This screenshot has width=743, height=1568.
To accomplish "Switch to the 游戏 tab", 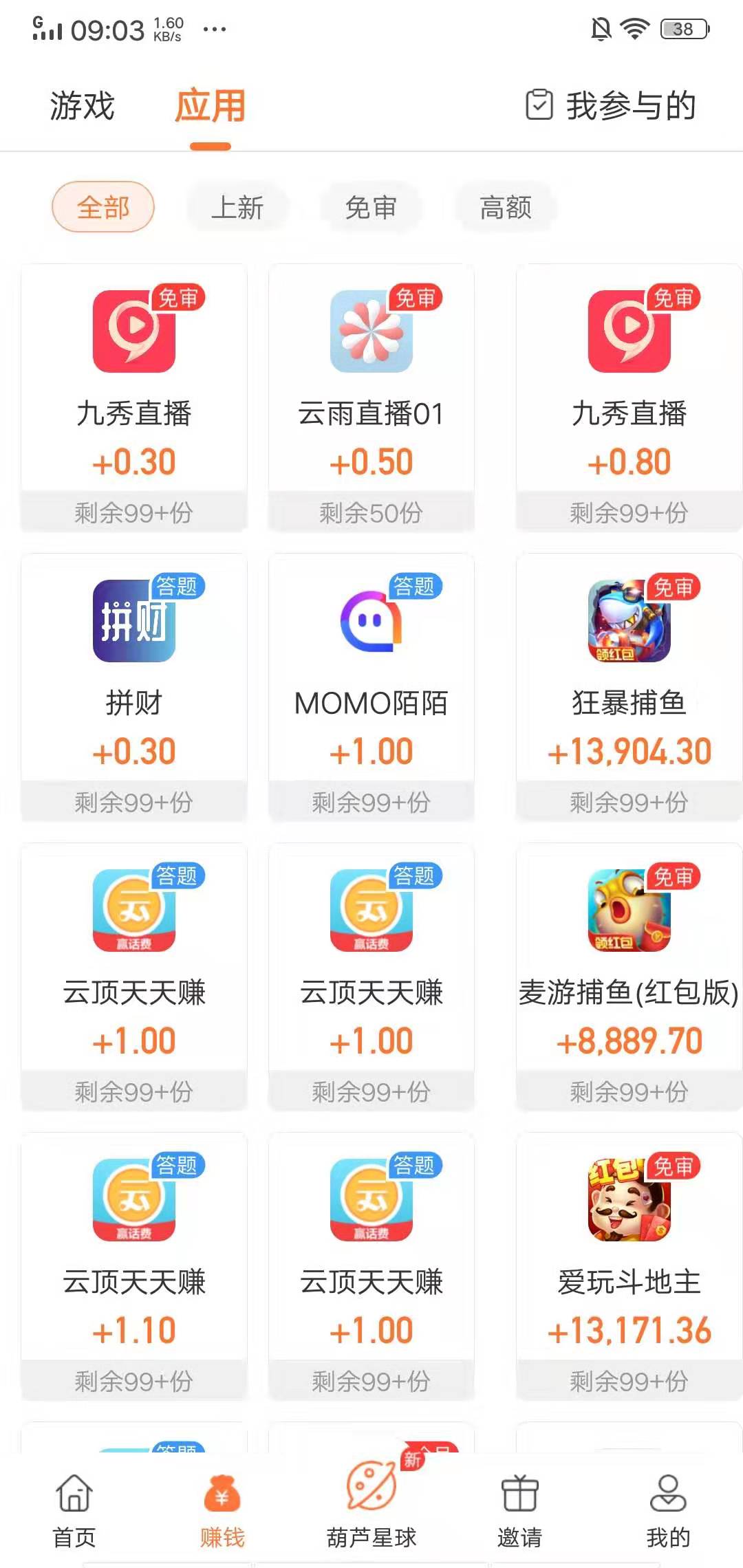I will pos(80,107).
